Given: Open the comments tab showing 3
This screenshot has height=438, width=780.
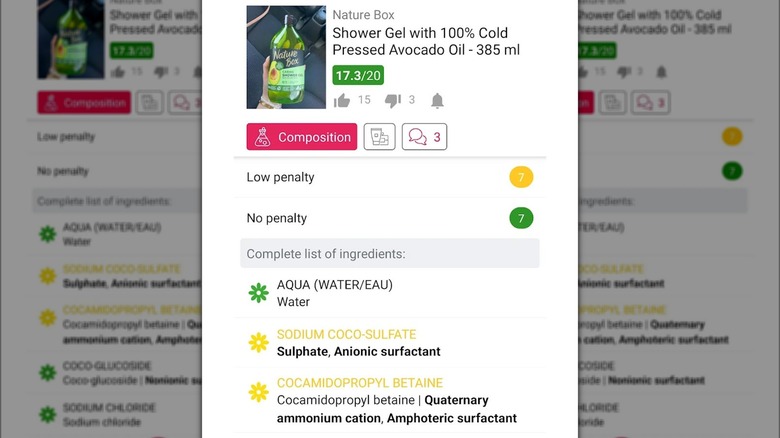Looking at the screenshot, I should pyautogui.click(x=424, y=137).
